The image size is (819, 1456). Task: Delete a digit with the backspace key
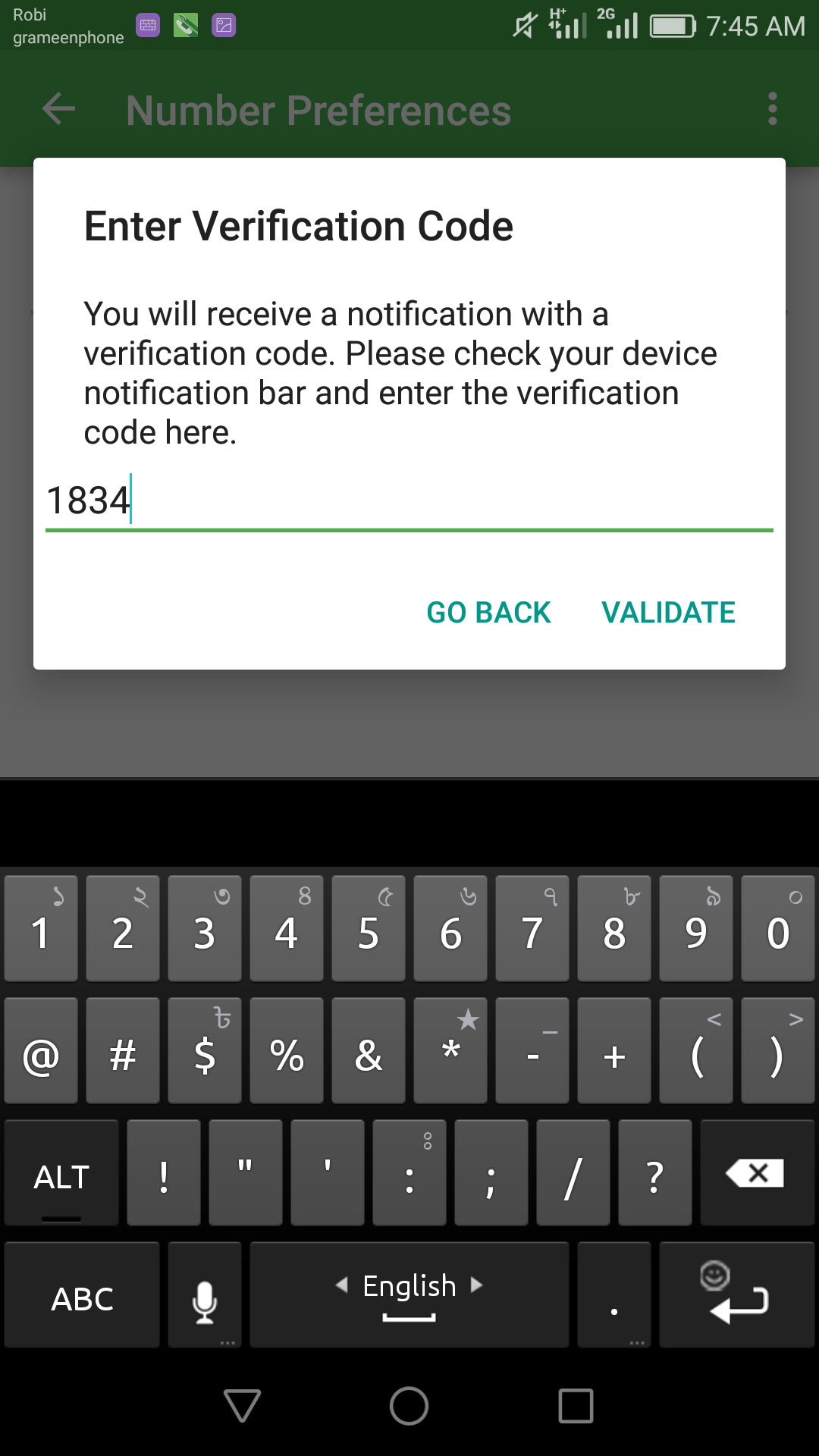756,1173
